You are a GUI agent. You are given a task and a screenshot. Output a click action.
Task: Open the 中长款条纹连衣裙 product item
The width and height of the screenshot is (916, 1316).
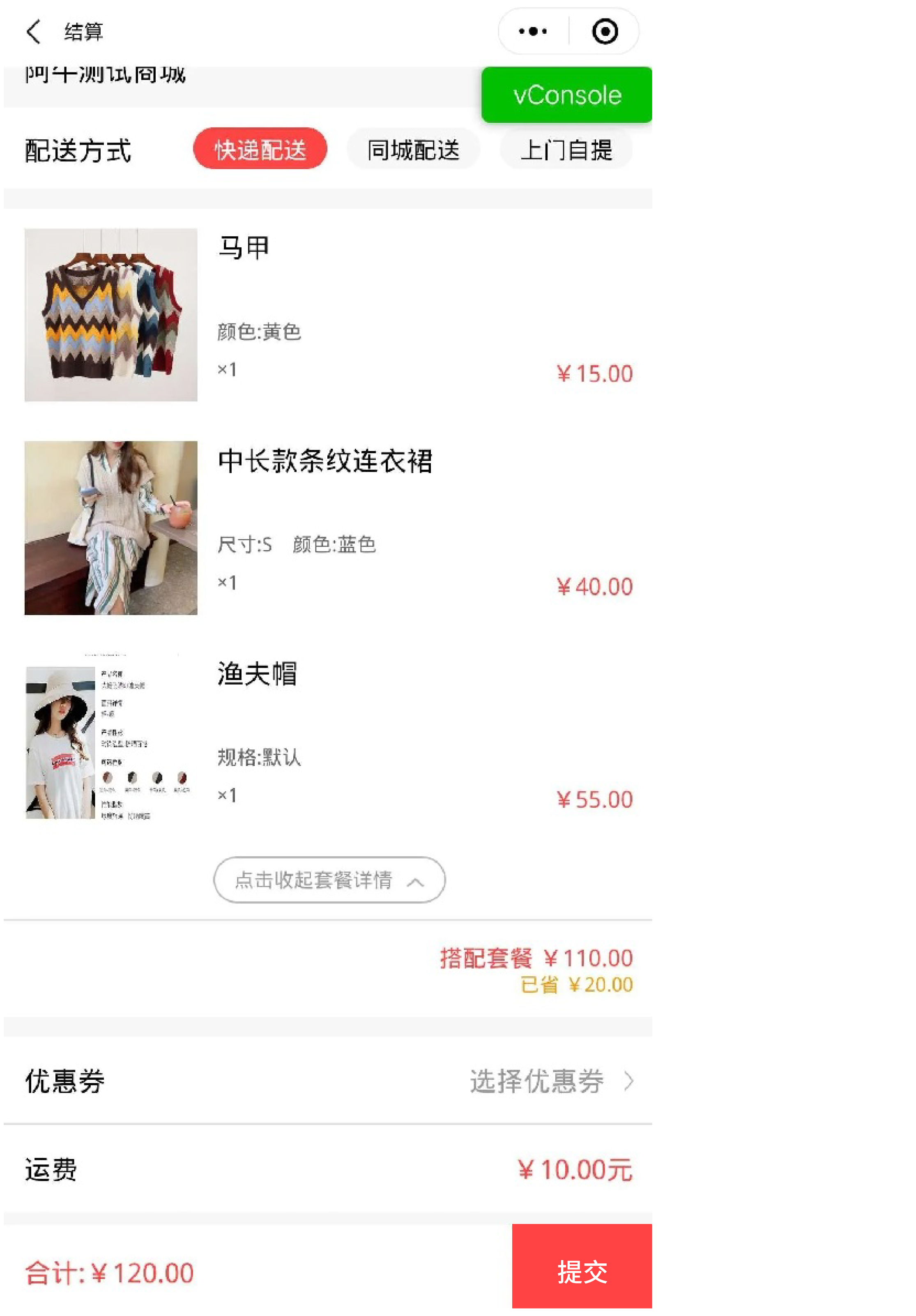[x=111, y=528]
